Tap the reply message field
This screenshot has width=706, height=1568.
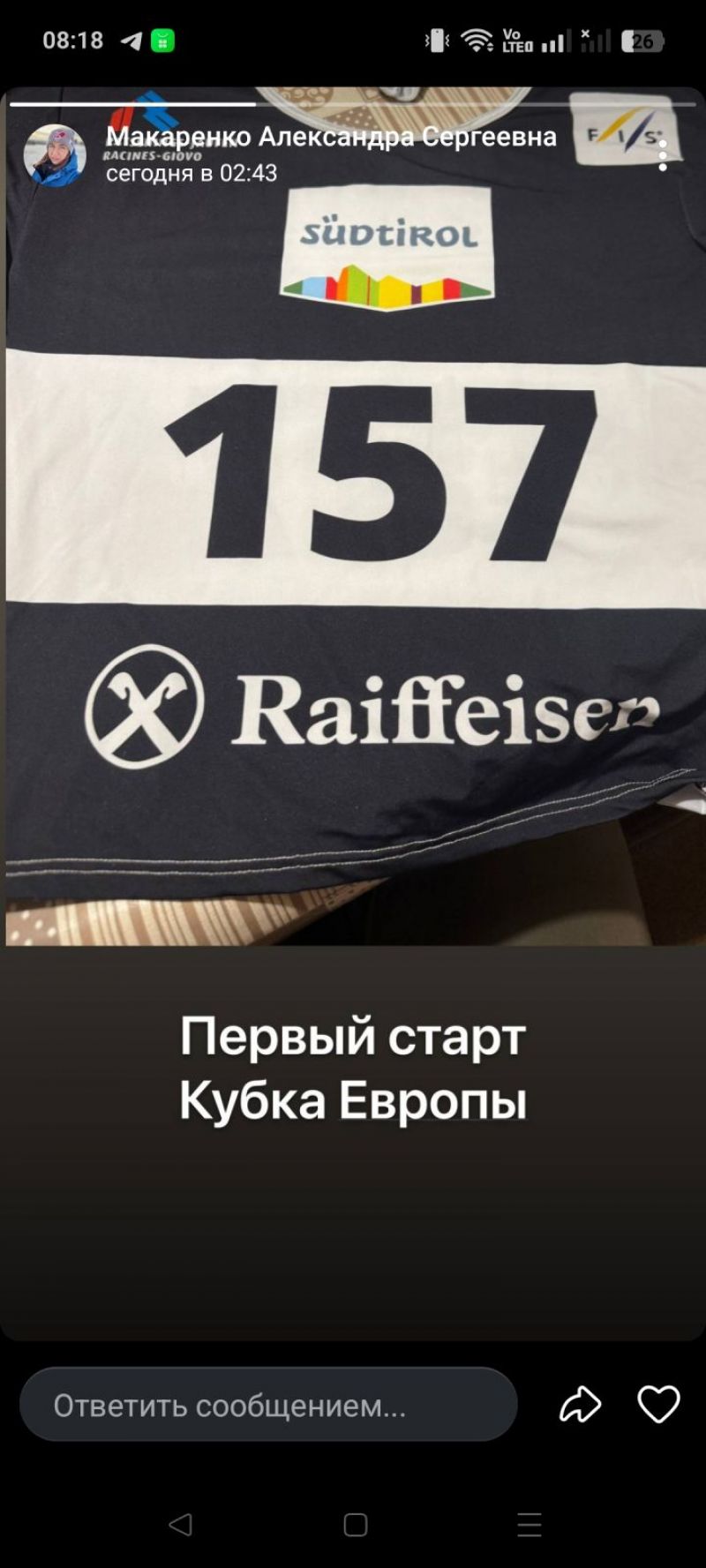[268, 1405]
